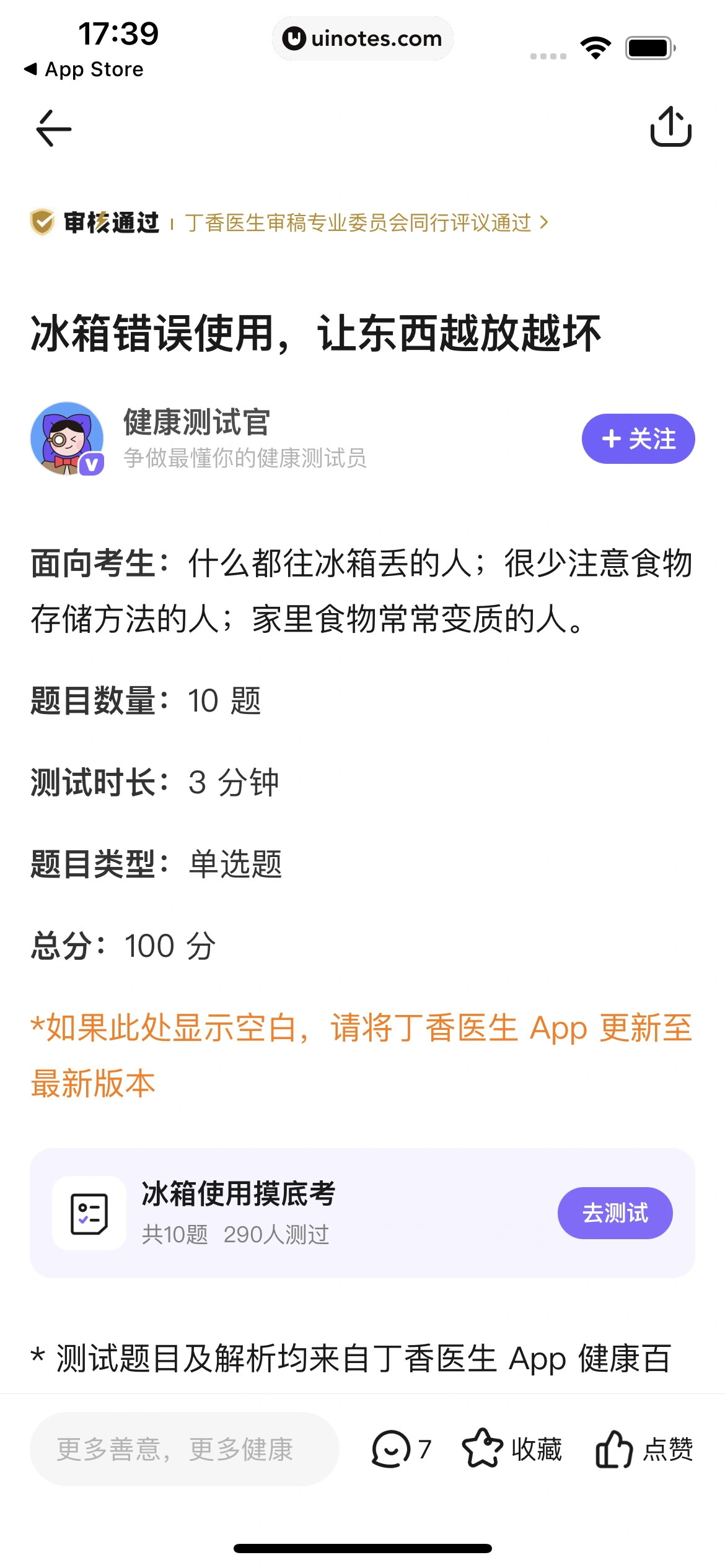Tap the quiz sheet icon beside 冰箱使用摸底考
The image size is (725, 1568).
coord(89,1213)
